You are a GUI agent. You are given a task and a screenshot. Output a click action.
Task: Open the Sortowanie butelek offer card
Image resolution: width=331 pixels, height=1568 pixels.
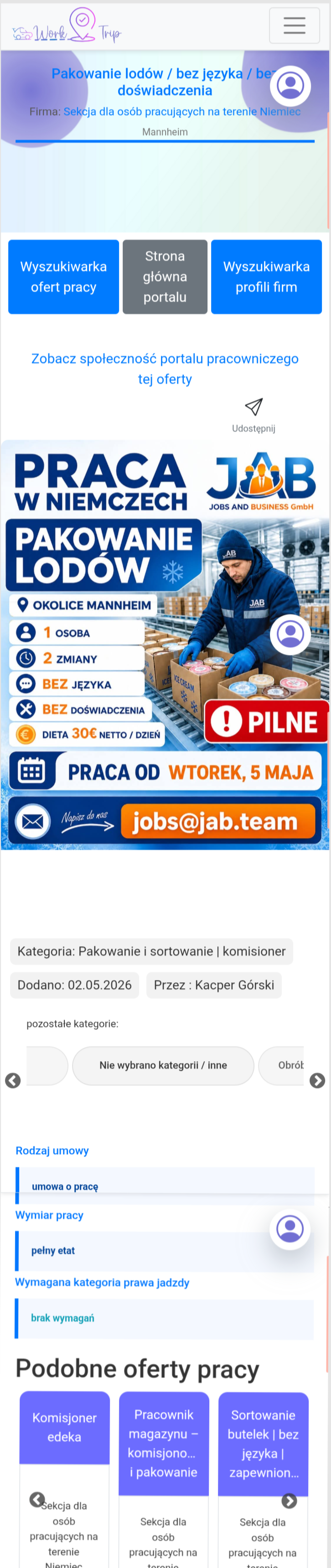pyautogui.click(x=263, y=1444)
